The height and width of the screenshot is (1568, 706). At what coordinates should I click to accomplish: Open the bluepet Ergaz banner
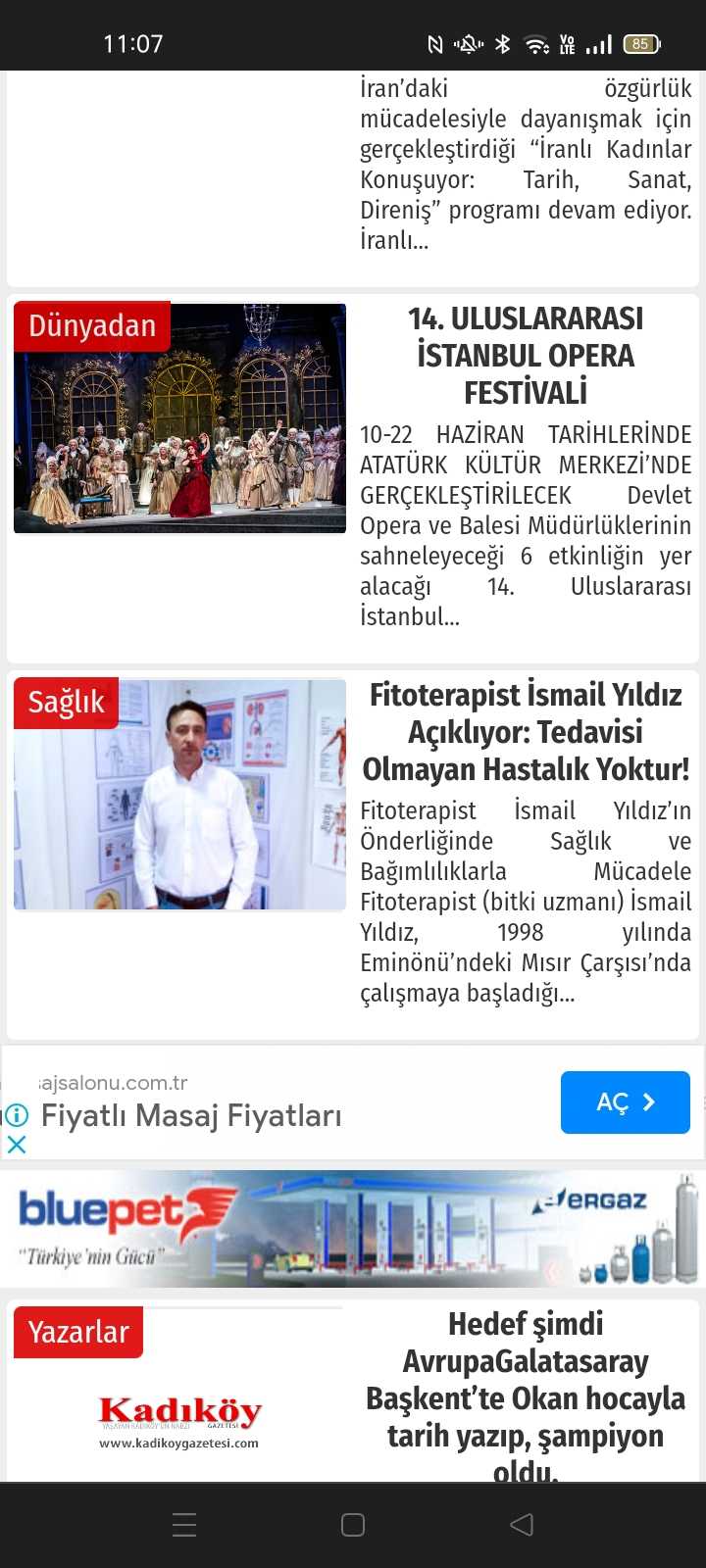(353, 1228)
